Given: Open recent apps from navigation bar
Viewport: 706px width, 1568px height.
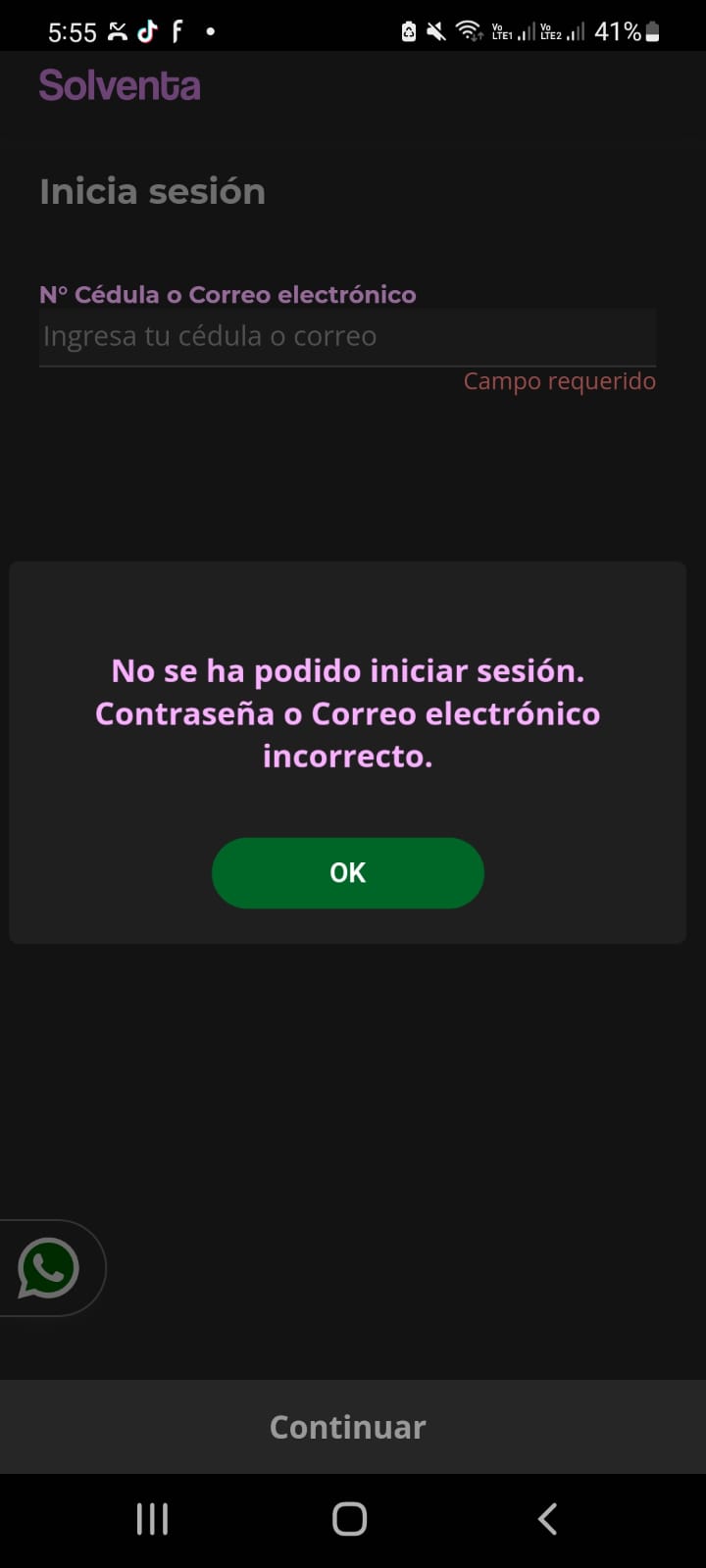Looking at the screenshot, I should tap(152, 1519).
